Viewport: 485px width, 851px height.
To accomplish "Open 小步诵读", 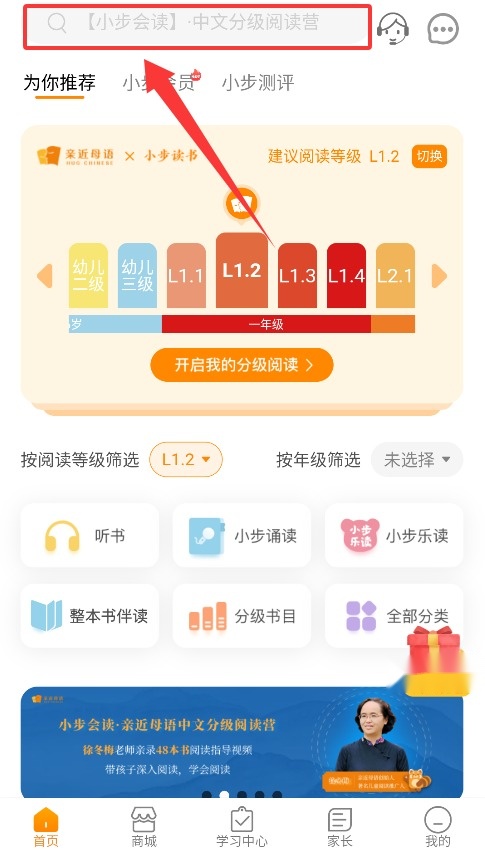I will 242,535.
